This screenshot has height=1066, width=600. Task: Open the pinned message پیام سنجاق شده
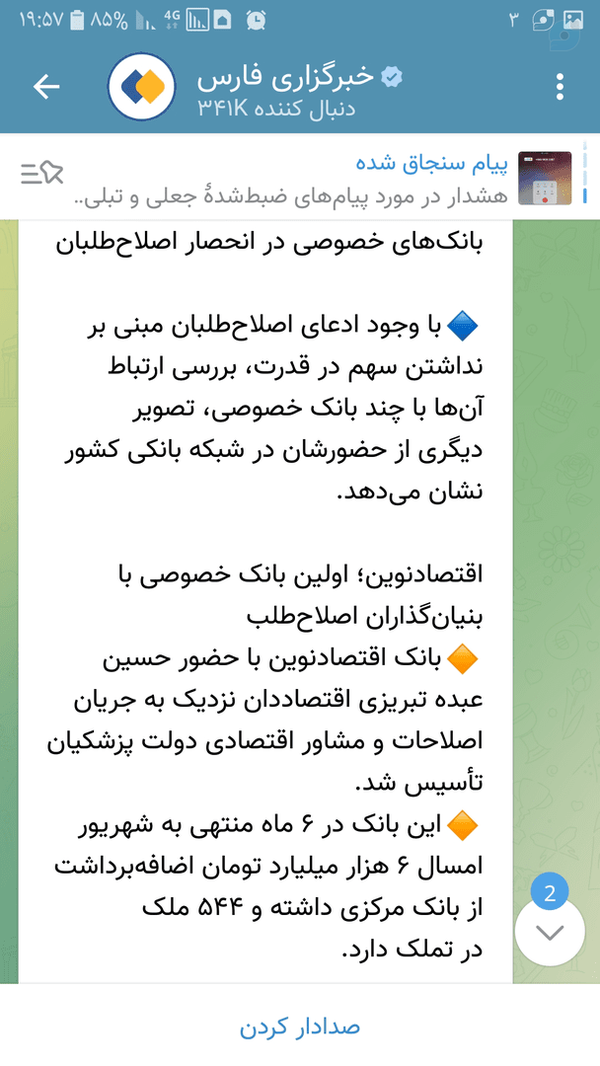(x=322, y=179)
